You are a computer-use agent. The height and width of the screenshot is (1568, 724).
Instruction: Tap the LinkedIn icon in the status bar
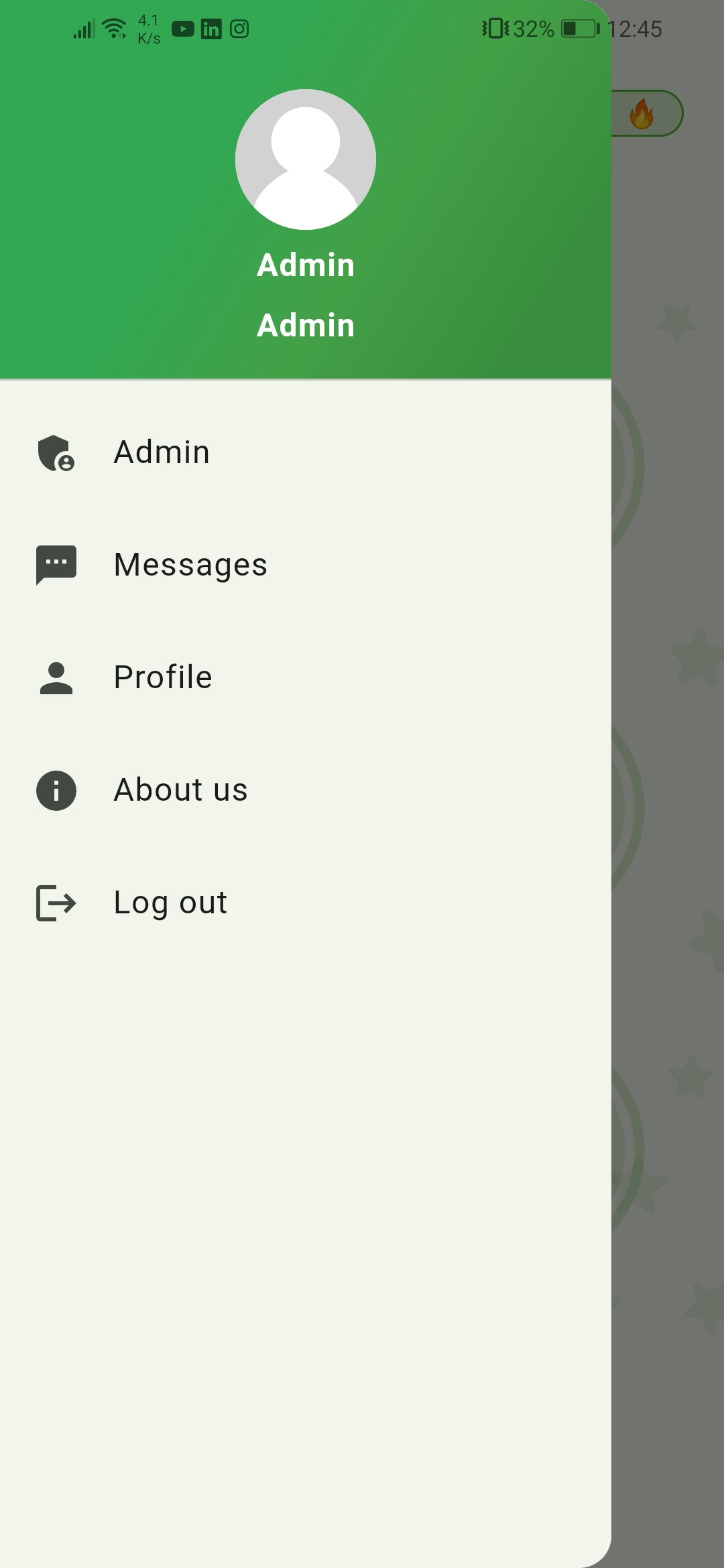[211, 29]
